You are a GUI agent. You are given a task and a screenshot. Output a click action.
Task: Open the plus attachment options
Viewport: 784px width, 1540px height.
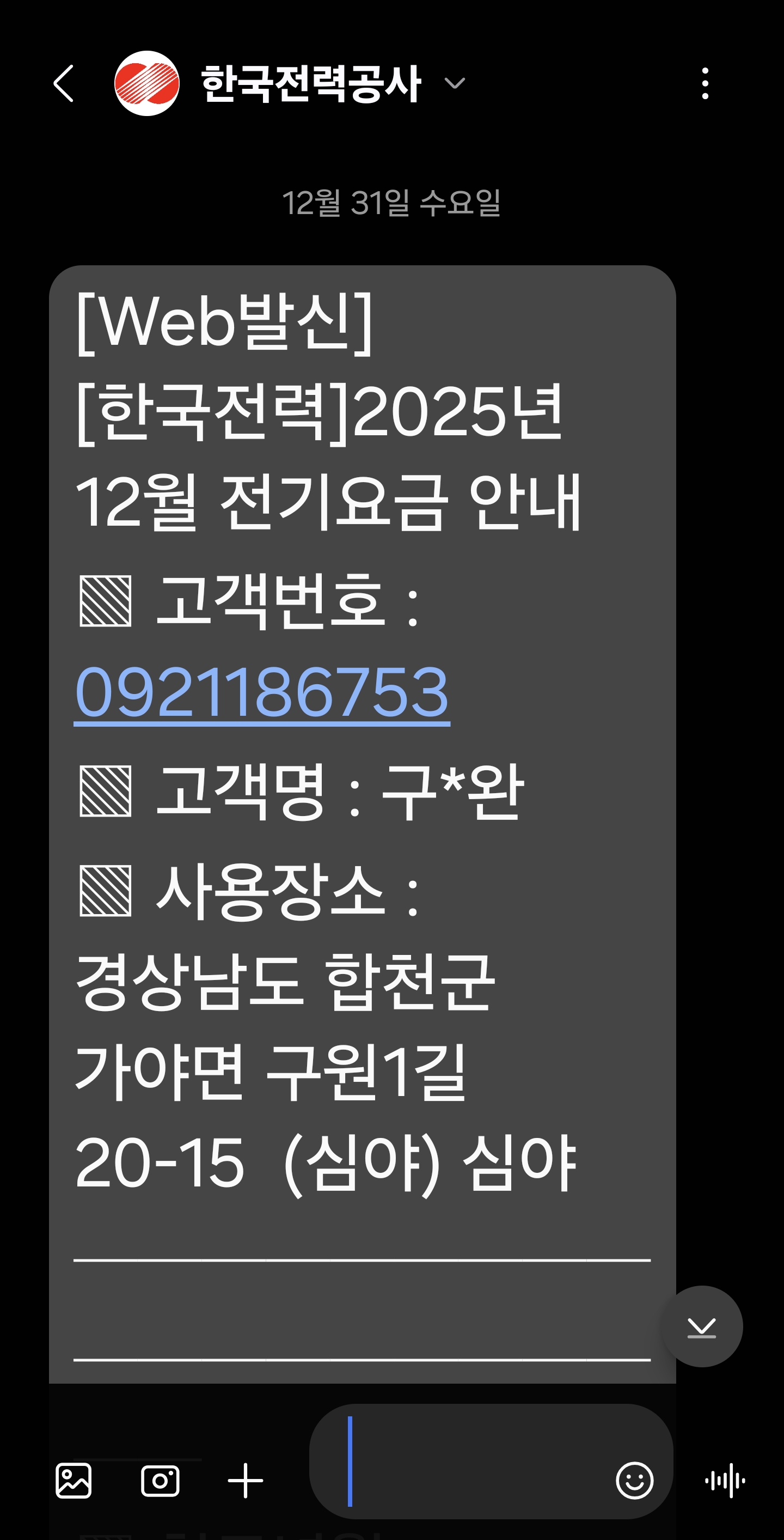(246, 1481)
